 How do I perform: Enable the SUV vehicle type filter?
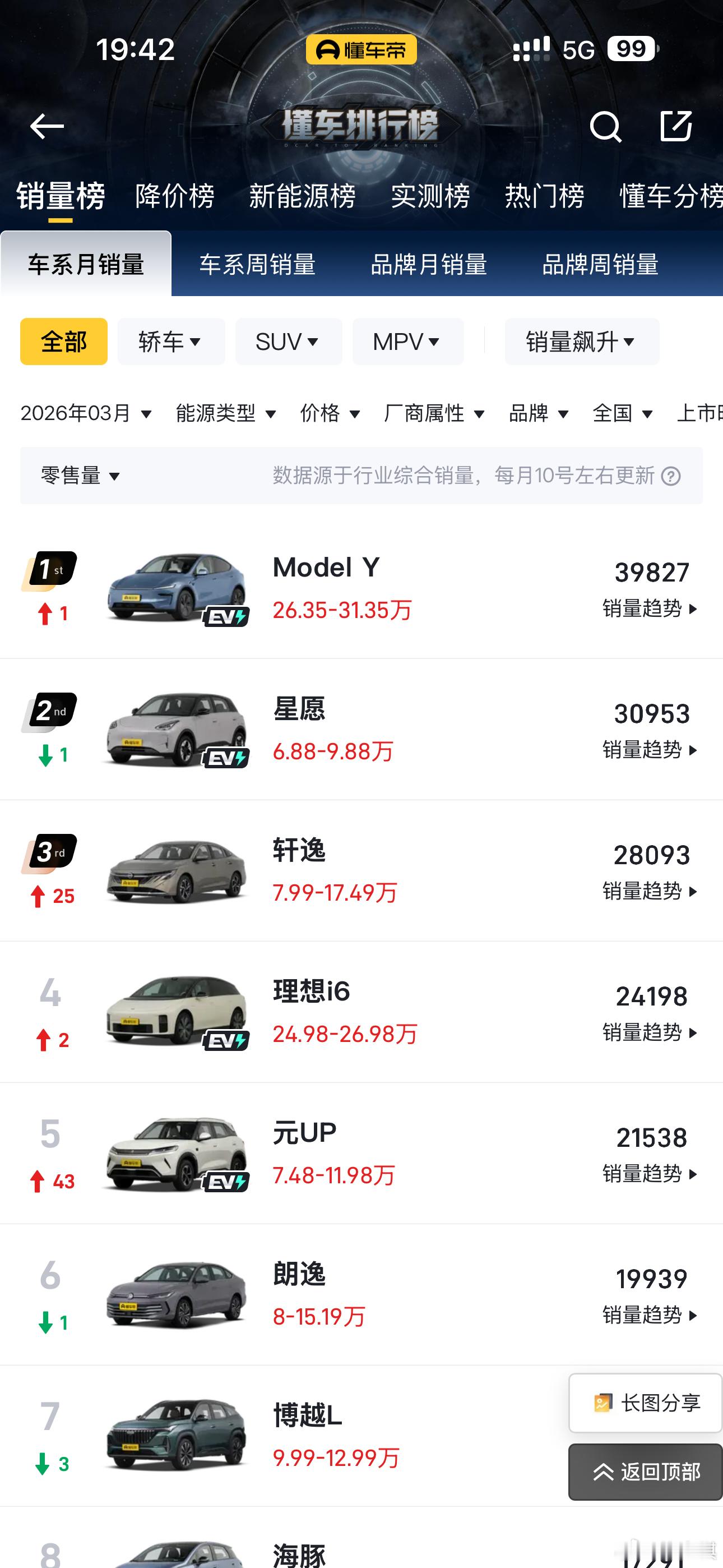[288, 342]
